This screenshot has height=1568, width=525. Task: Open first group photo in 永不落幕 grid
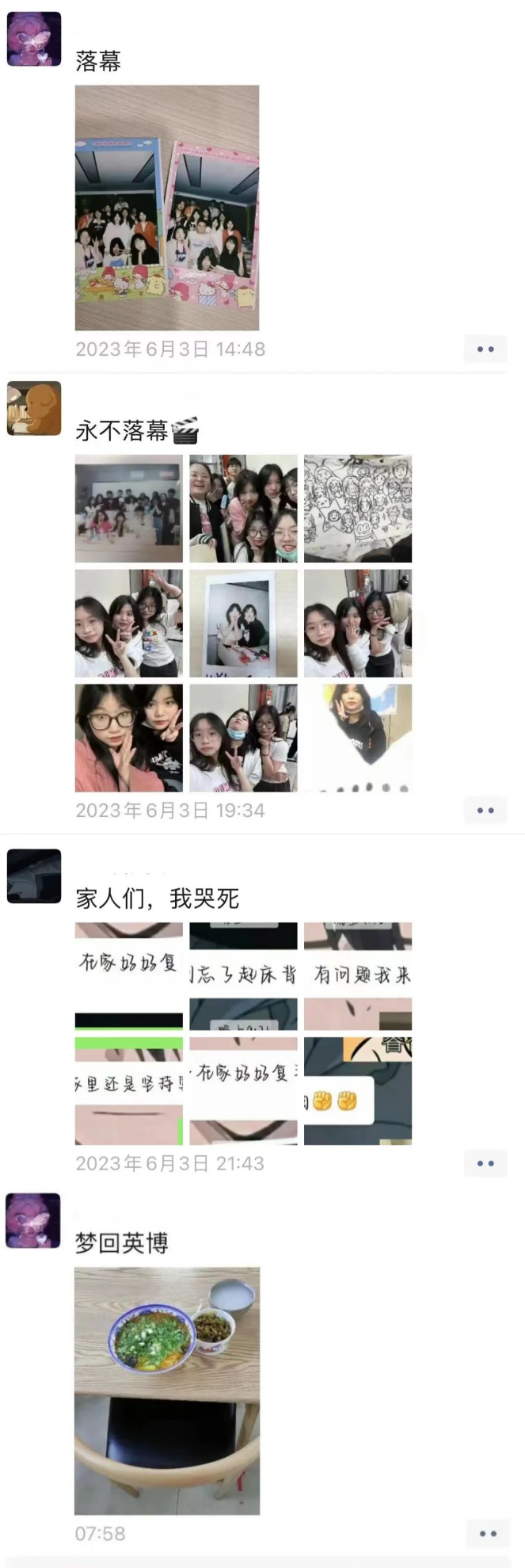pyautogui.click(x=129, y=509)
